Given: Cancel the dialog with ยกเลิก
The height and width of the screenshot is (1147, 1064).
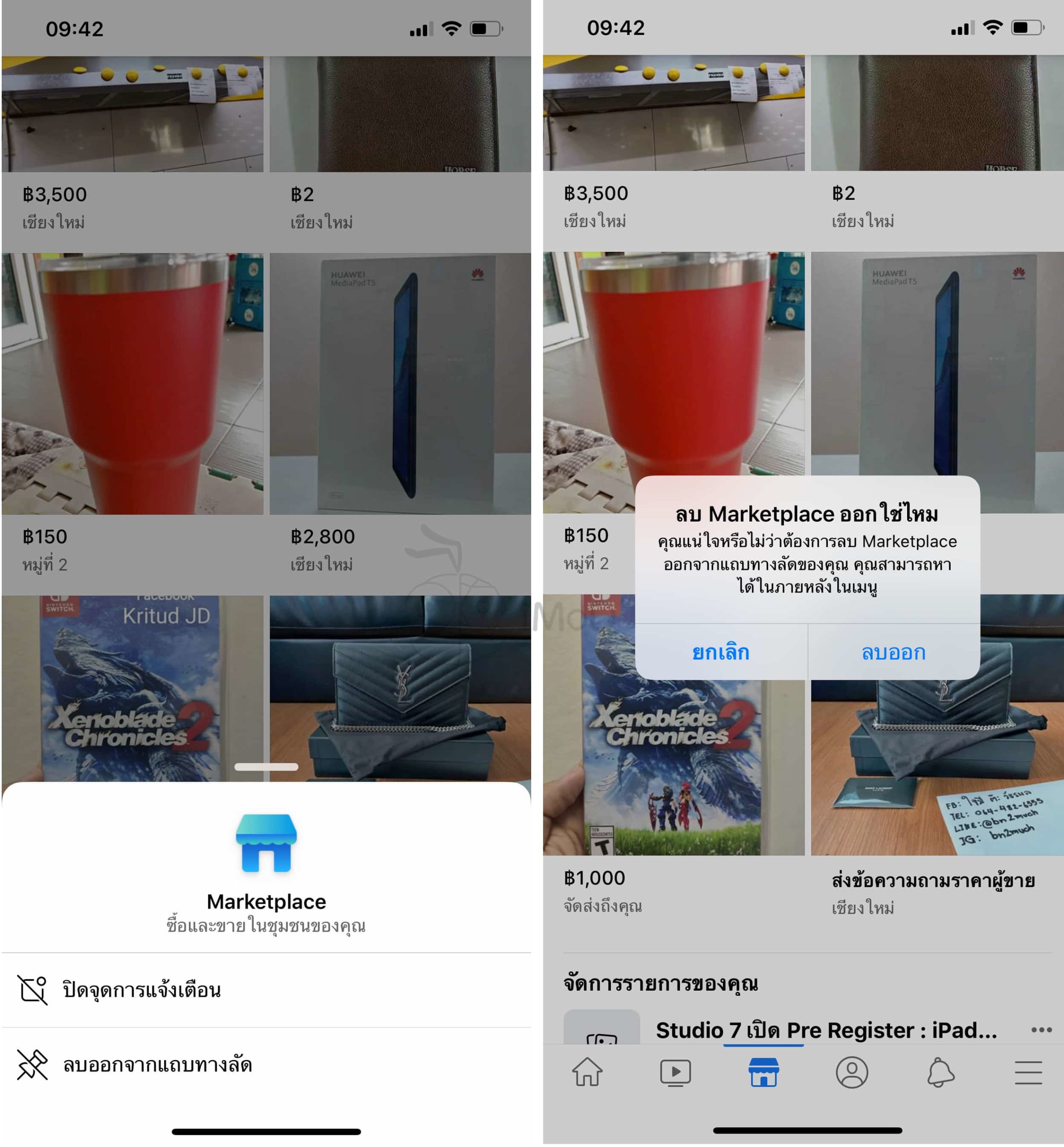Looking at the screenshot, I should [721, 652].
